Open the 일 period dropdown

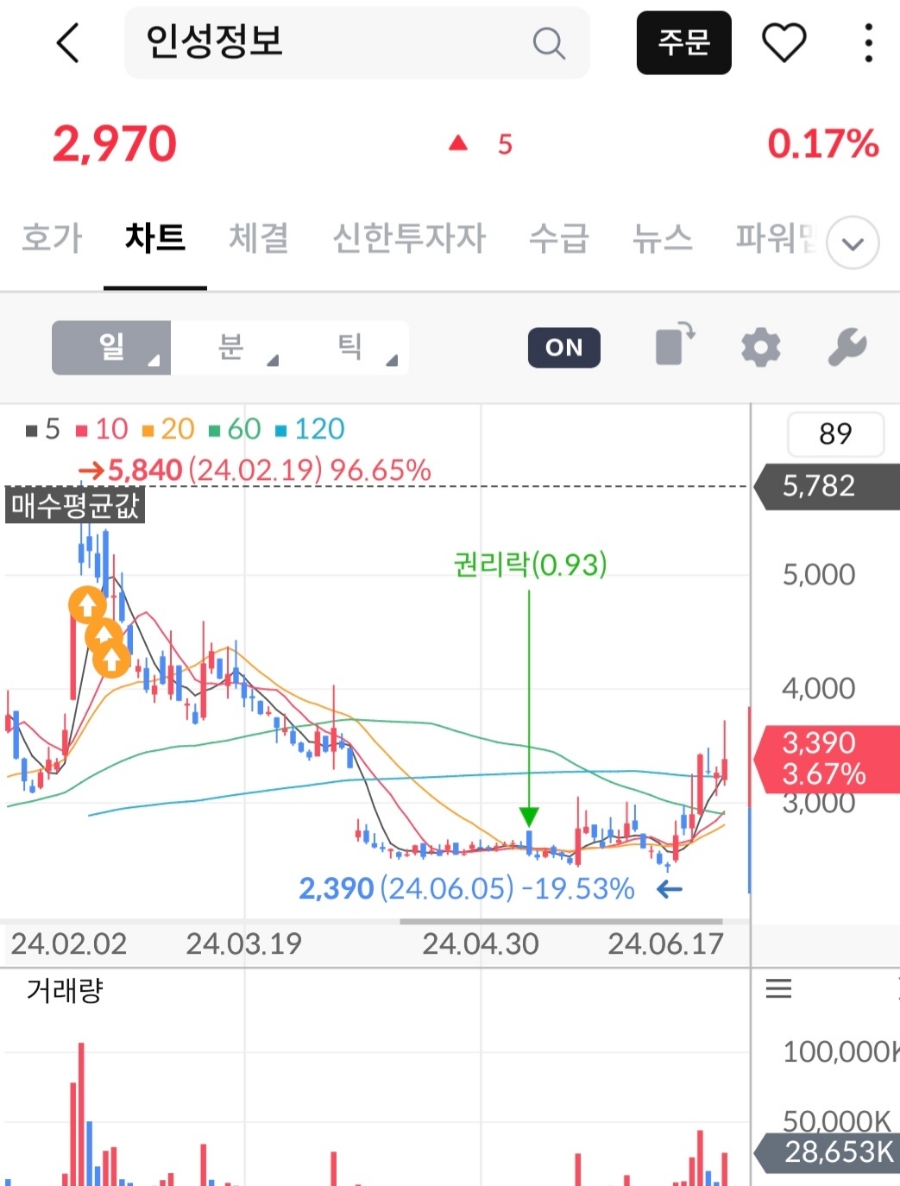pyautogui.click(x=110, y=345)
